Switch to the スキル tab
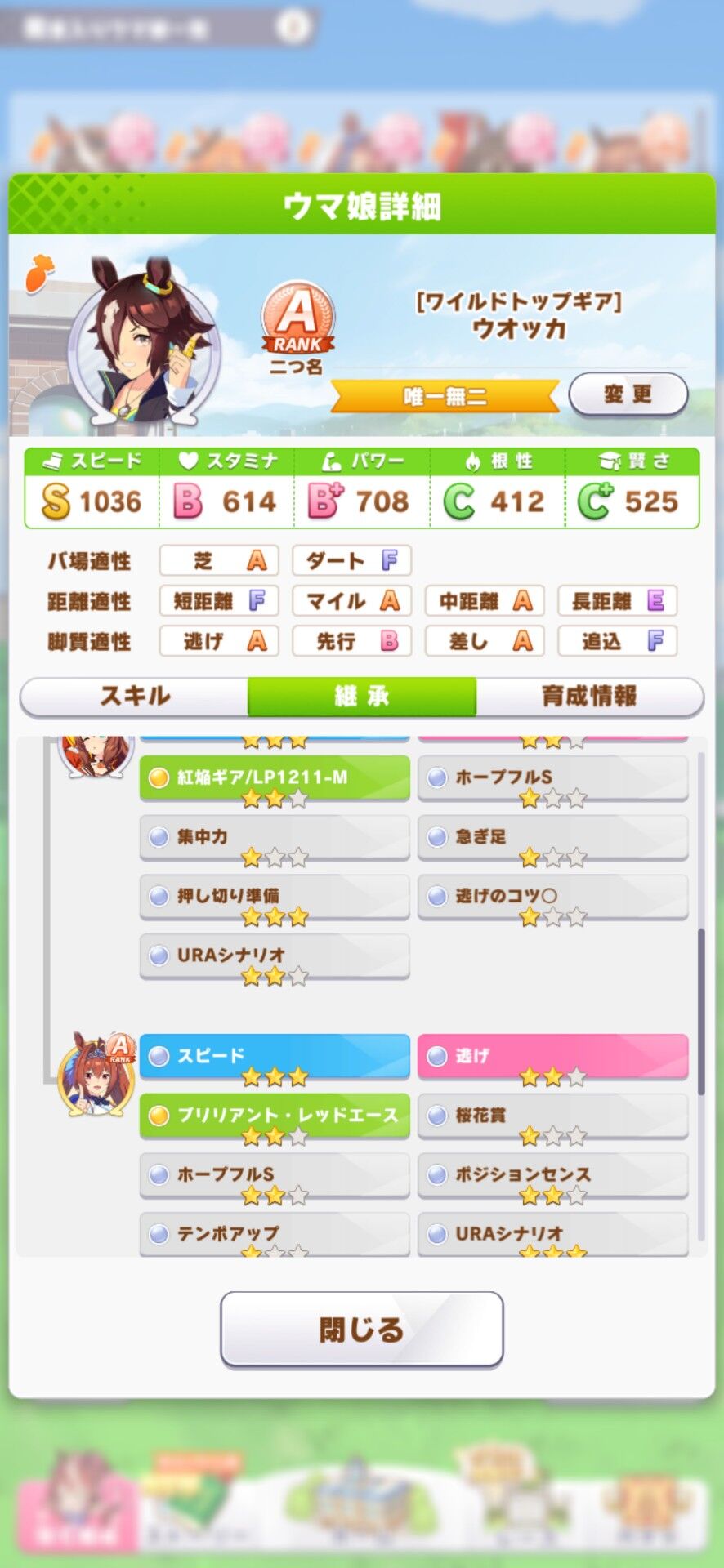 (135, 697)
